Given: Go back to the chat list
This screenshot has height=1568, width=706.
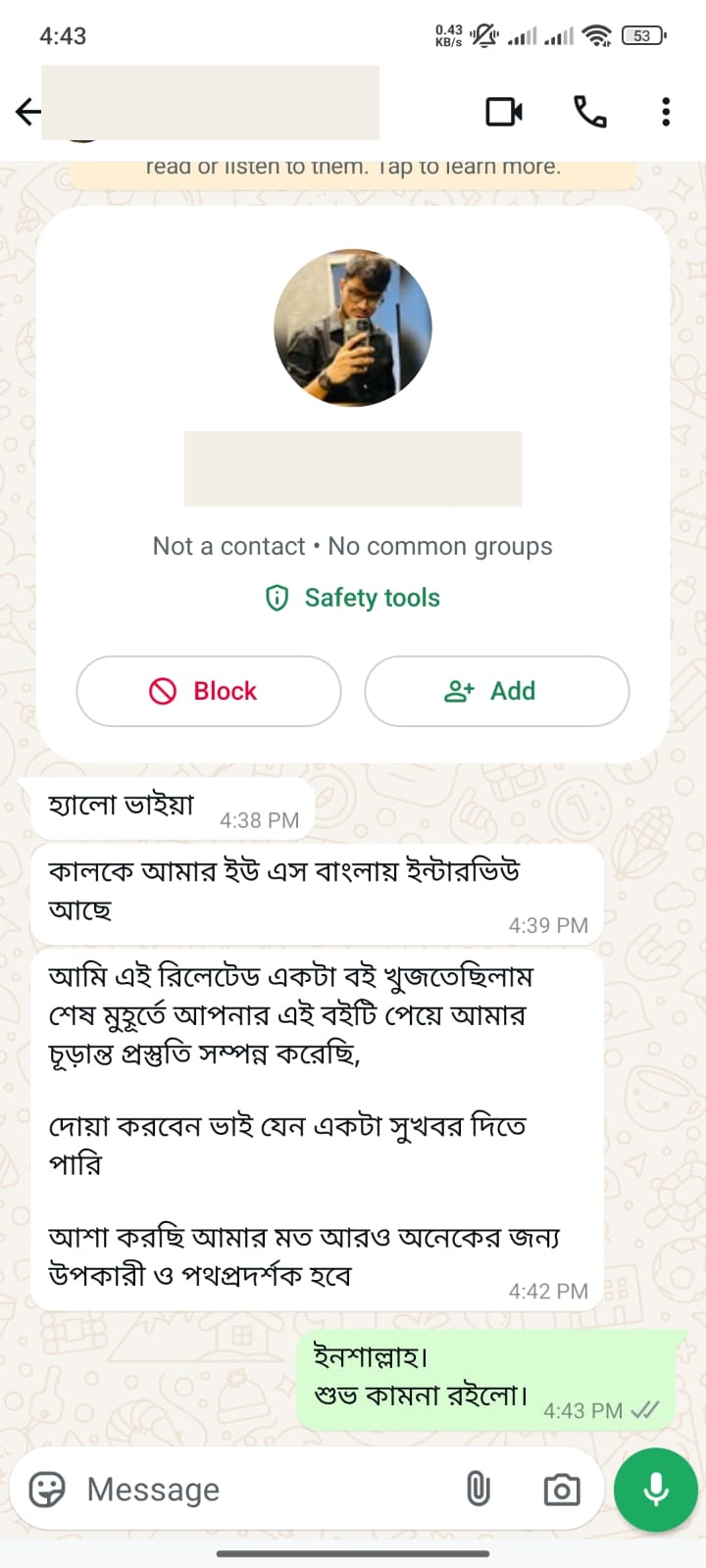Looking at the screenshot, I should coord(28,112).
